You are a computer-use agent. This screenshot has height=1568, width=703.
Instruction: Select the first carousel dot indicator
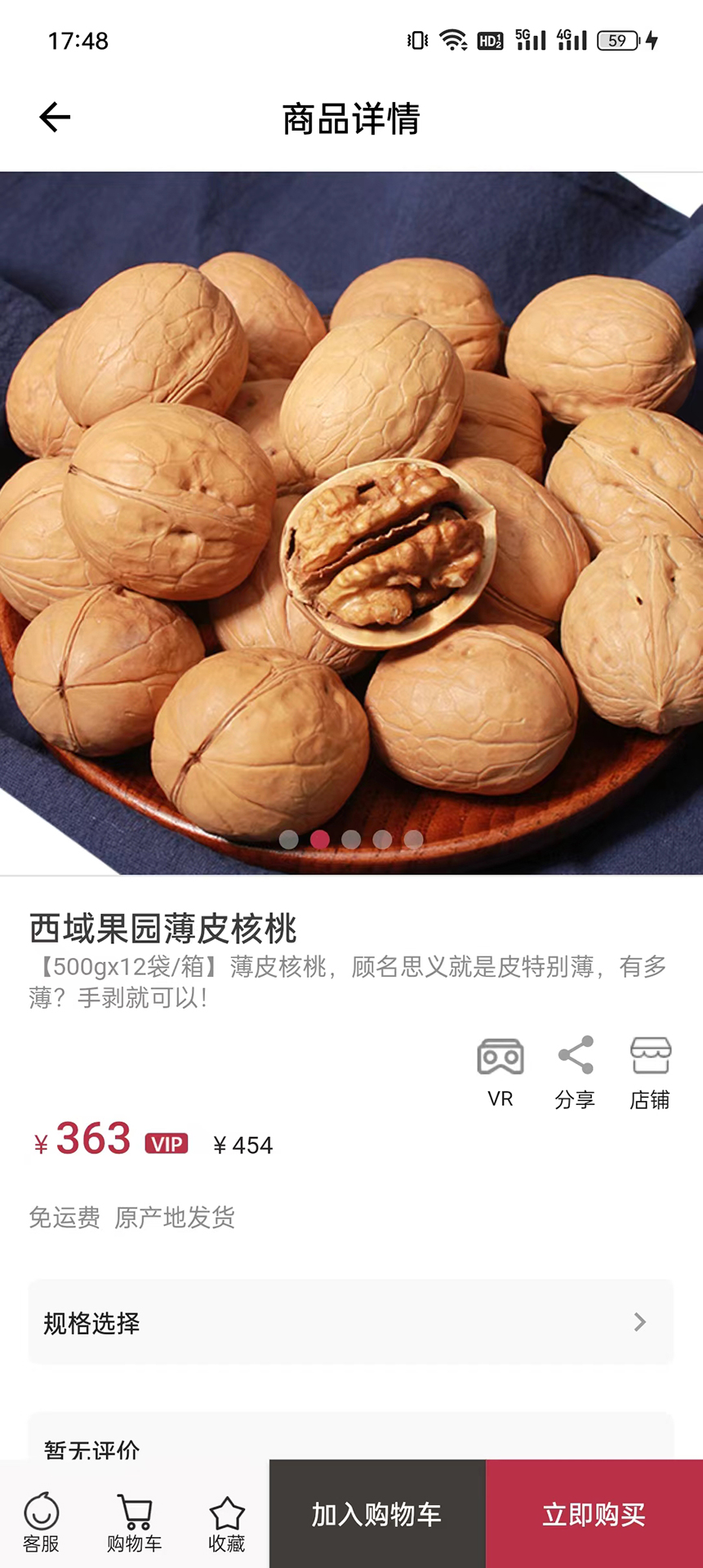click(x=288, y=839)
